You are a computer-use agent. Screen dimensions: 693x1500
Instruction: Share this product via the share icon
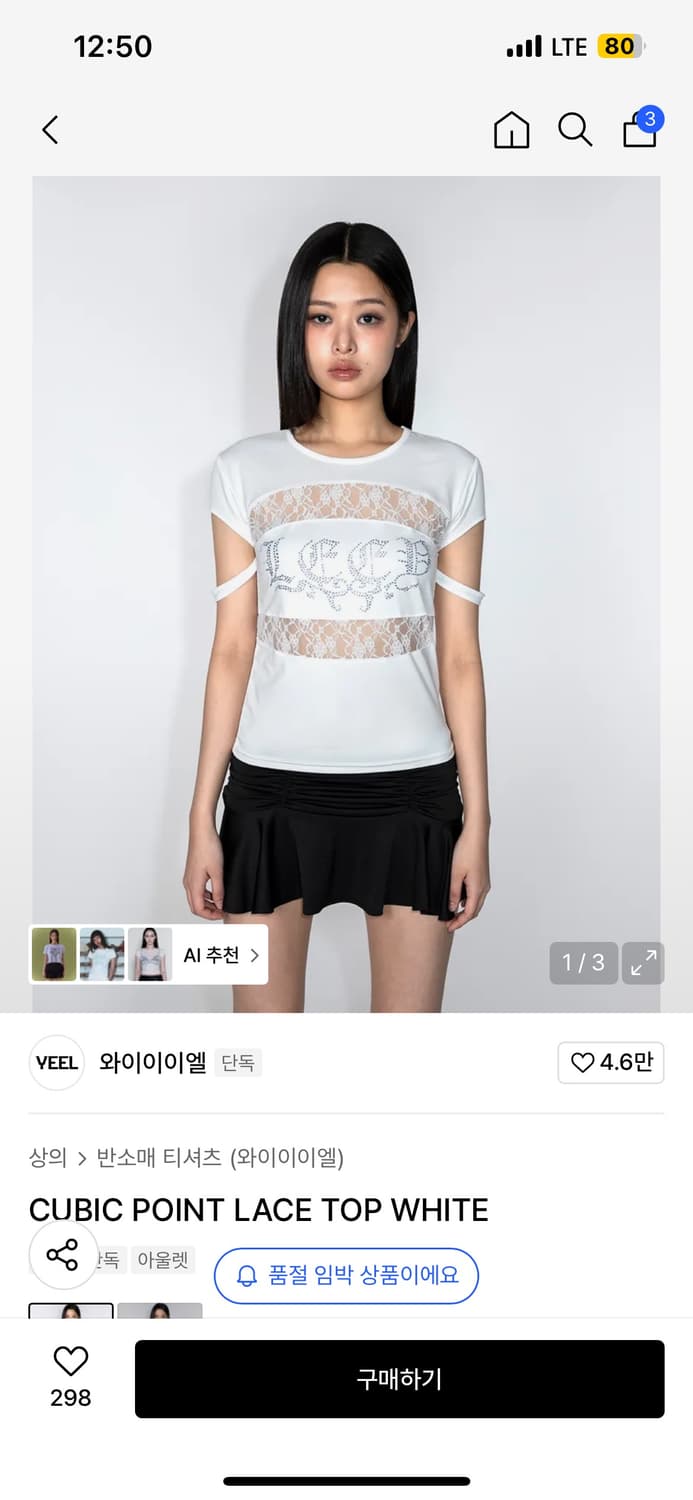tap(62, 1255)
